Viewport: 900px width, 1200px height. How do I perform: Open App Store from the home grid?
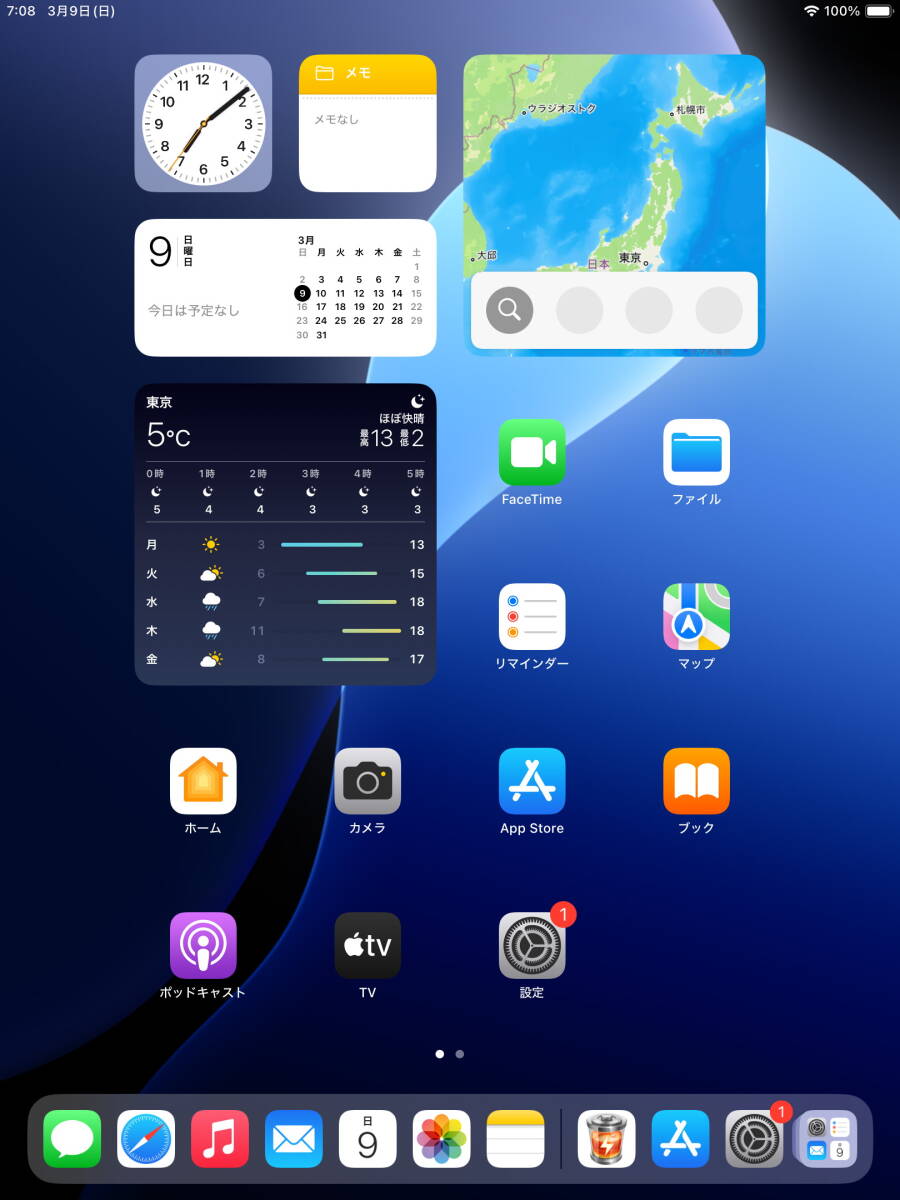(532, 781)
